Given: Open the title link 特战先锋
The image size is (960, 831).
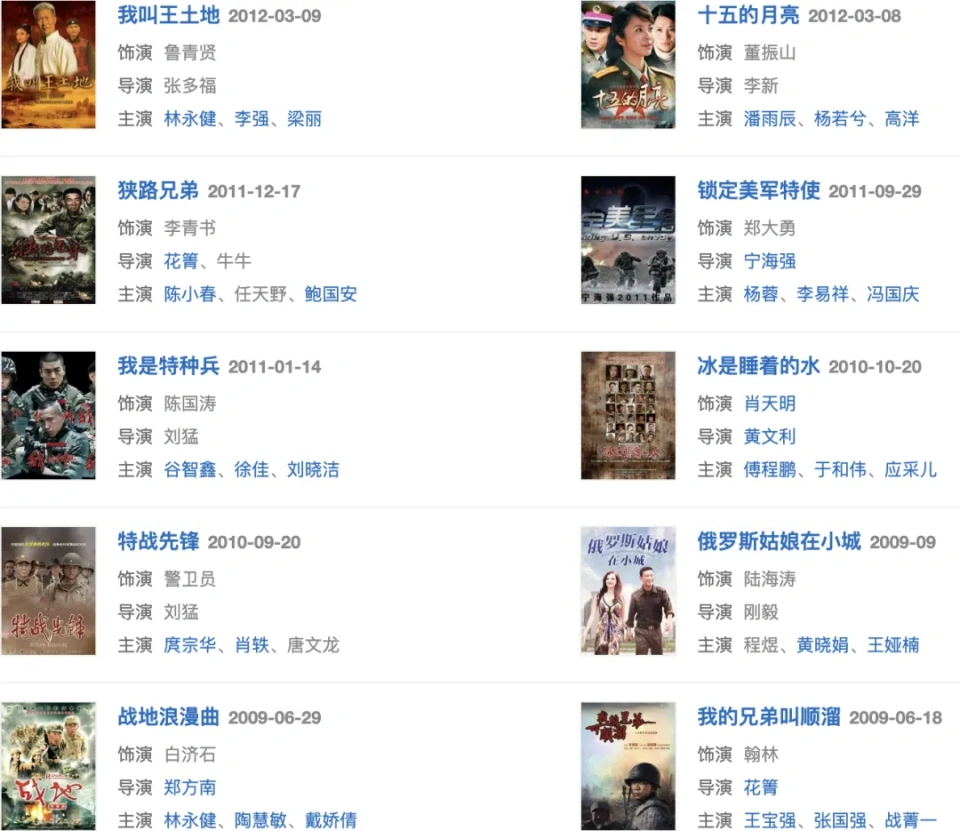Looking at the screenshot, I should [158, 541].
